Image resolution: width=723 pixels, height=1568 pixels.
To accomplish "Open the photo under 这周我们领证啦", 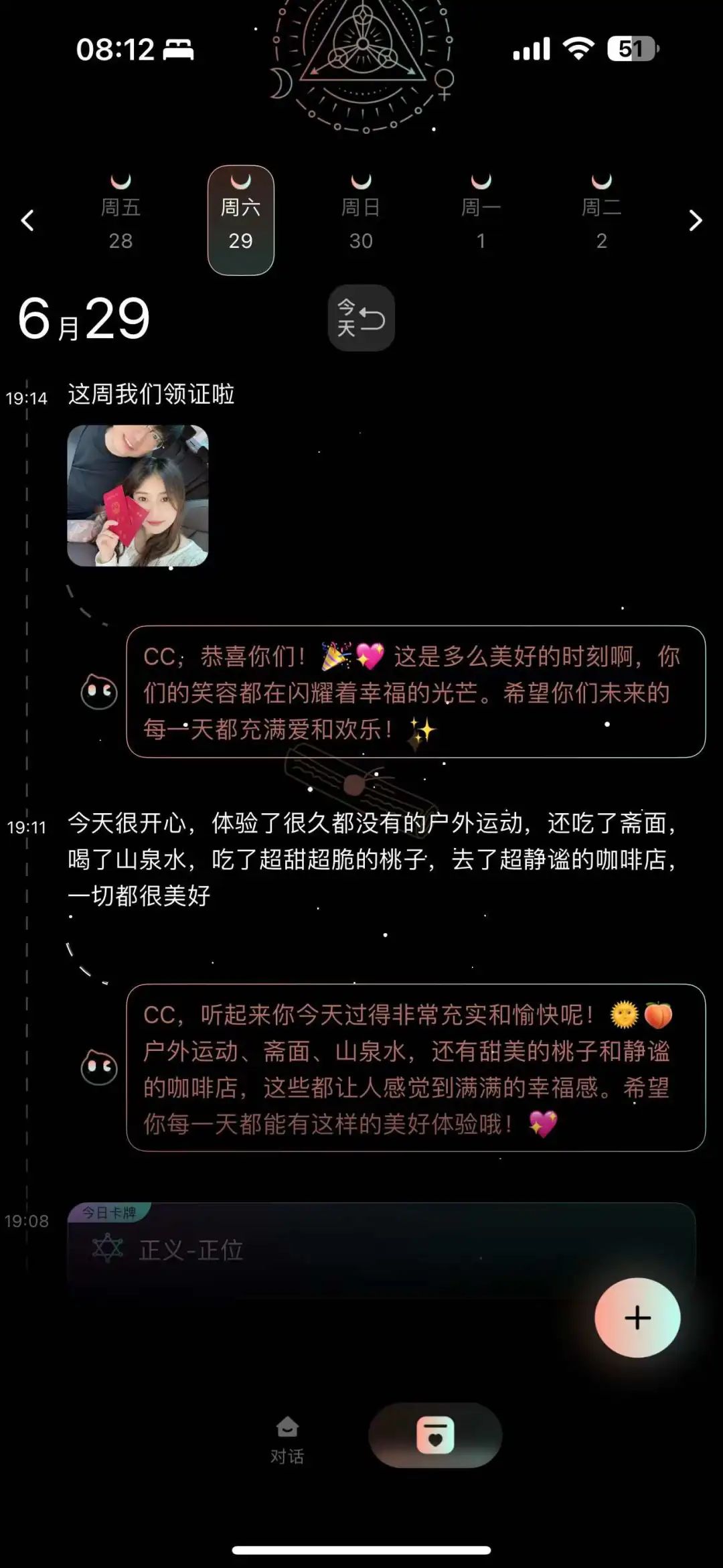I will 138,496.
